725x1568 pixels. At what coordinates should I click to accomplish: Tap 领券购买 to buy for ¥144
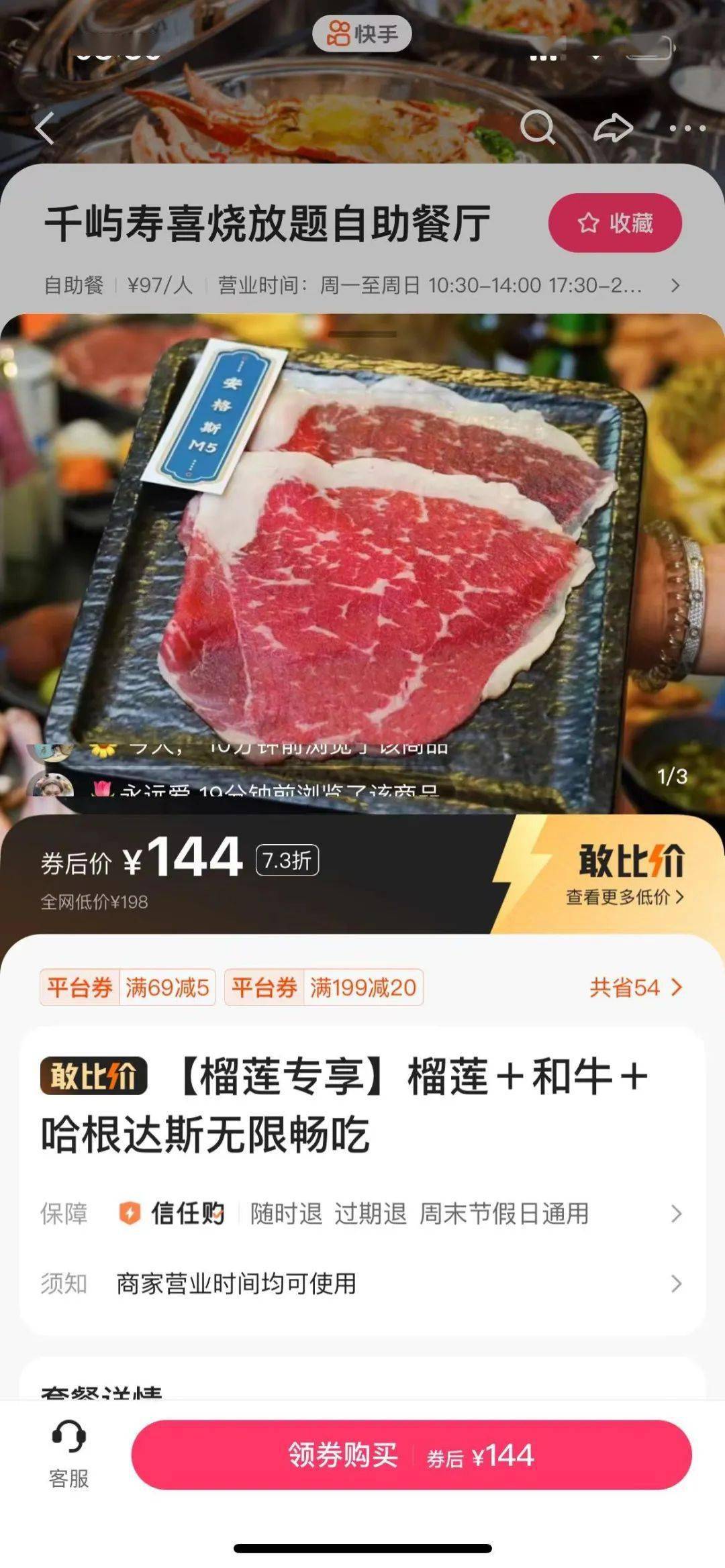point(411,1455)
